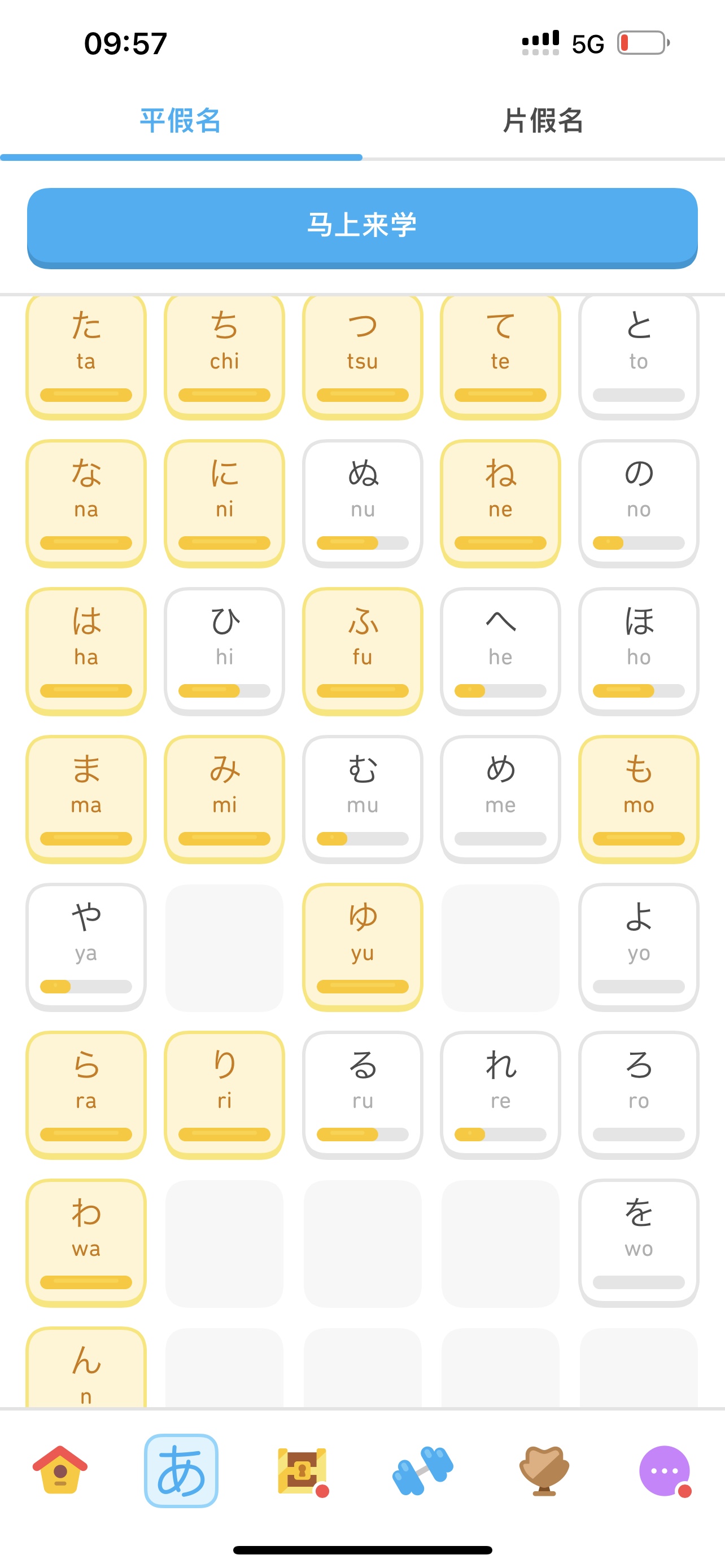Viewport: 725px width, 1568px height.
Task: Open the ぬ nu character card
Action: [362, 503]
